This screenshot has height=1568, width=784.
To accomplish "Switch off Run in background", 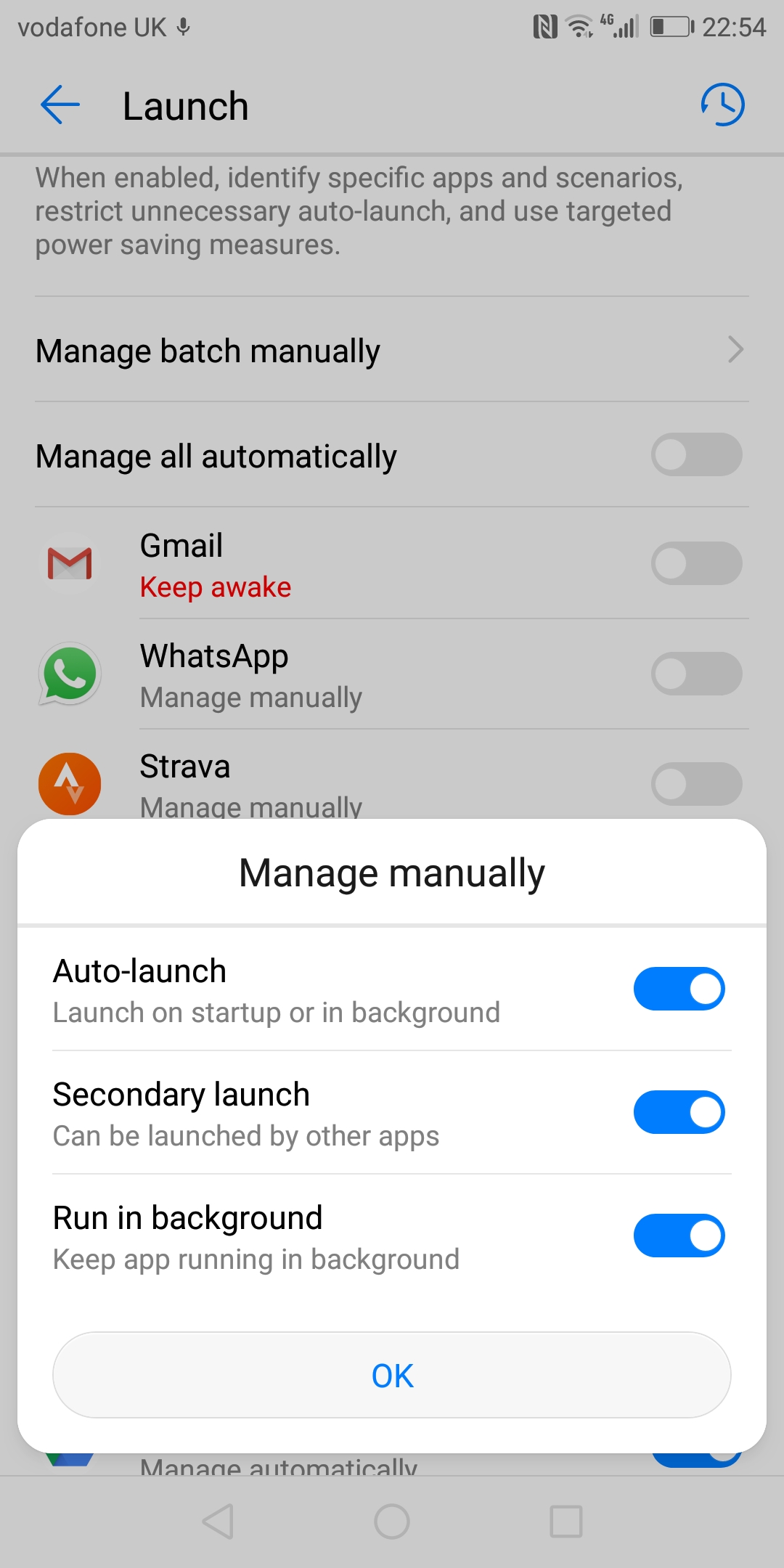I will coord(679,1236).
